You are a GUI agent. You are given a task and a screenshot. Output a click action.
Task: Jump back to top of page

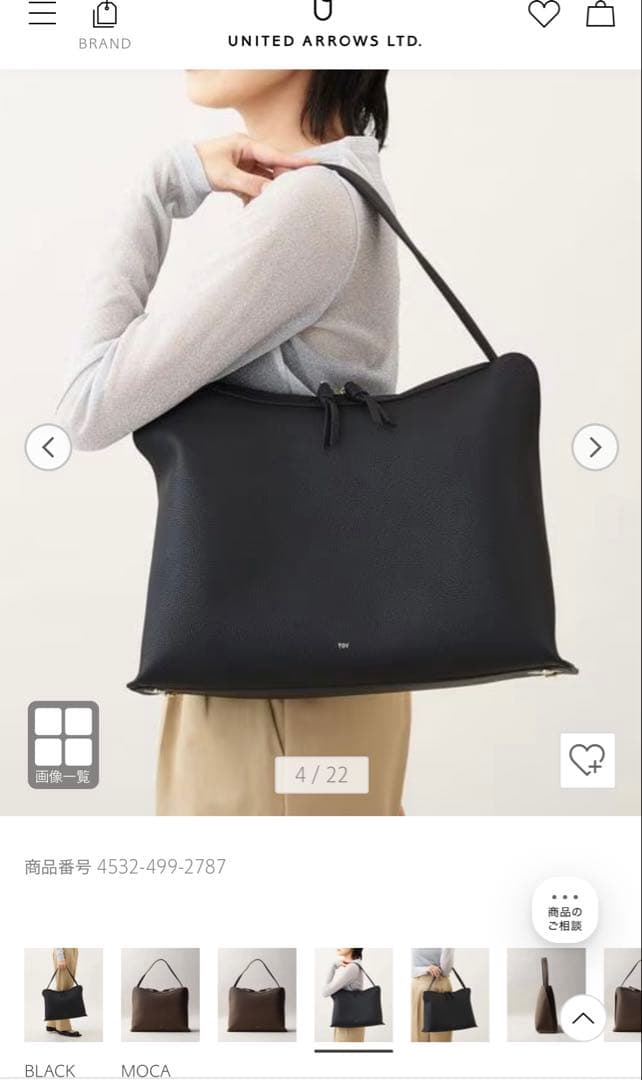point(583,1019)
